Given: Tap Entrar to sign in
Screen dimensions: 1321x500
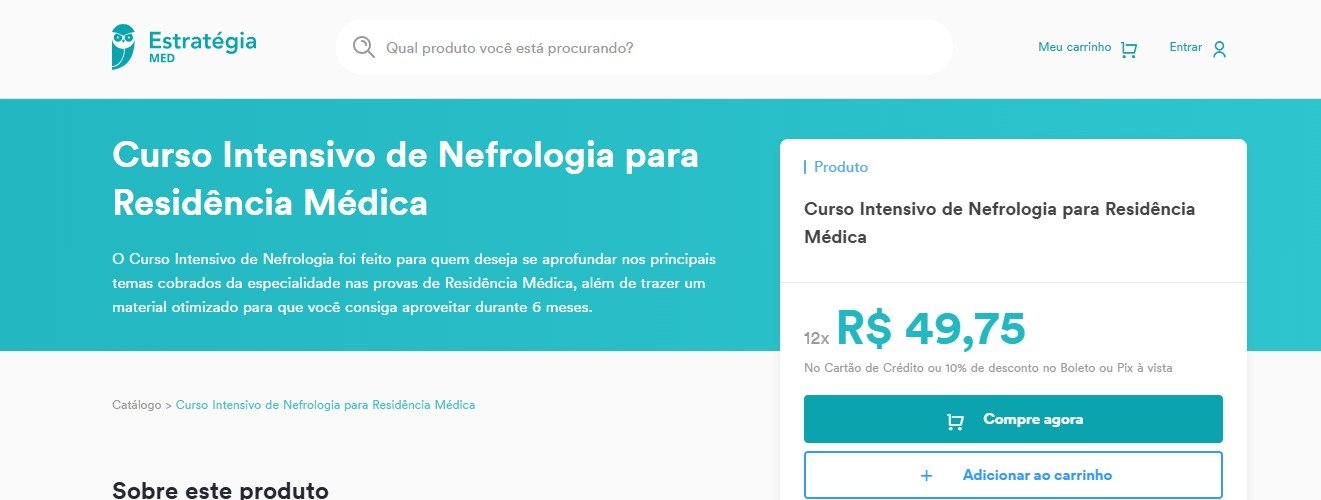Looking at the screenshot, I should click(1197, 48).
